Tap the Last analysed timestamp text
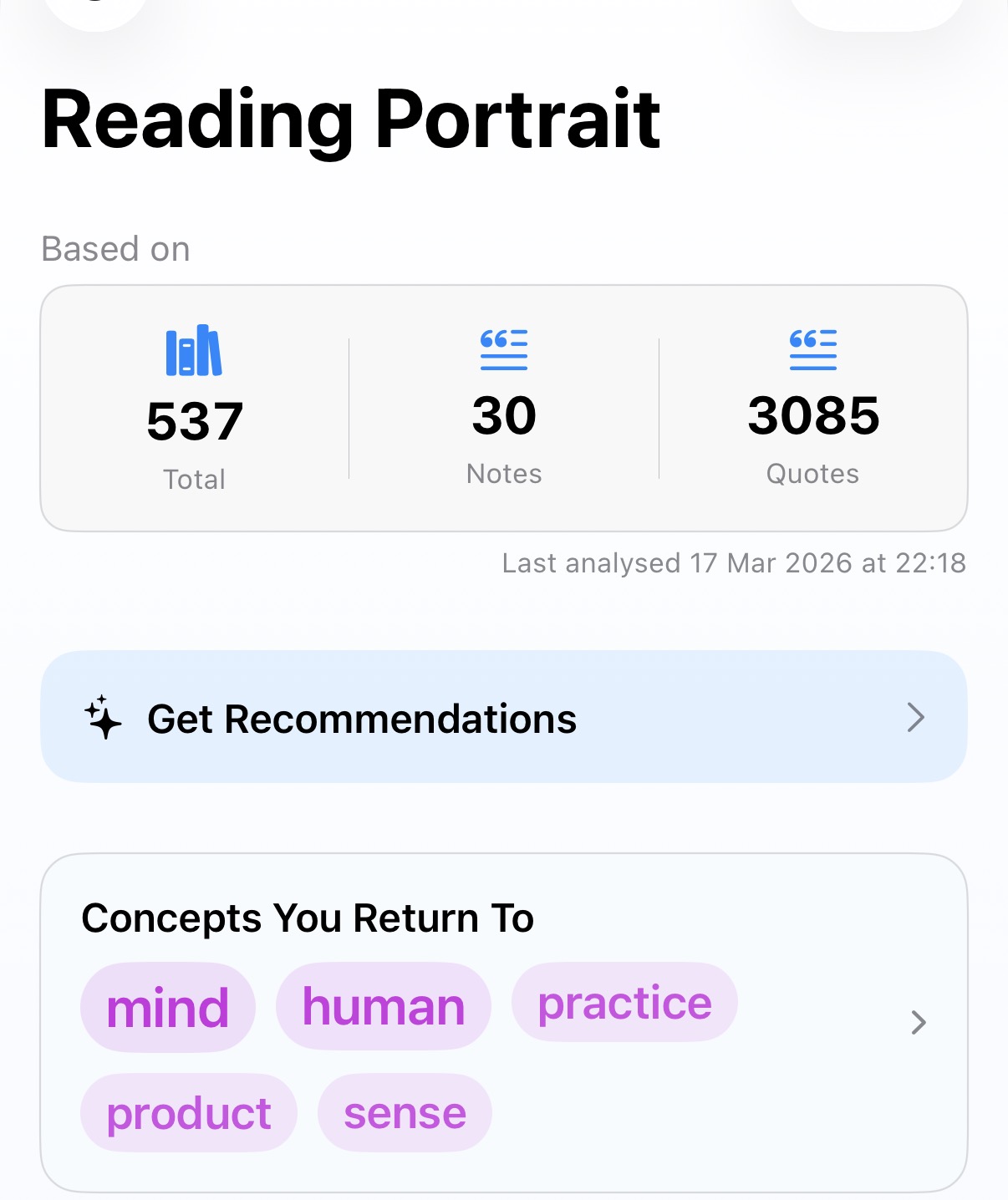1008x1200 pixels. (x=733, y=562)
